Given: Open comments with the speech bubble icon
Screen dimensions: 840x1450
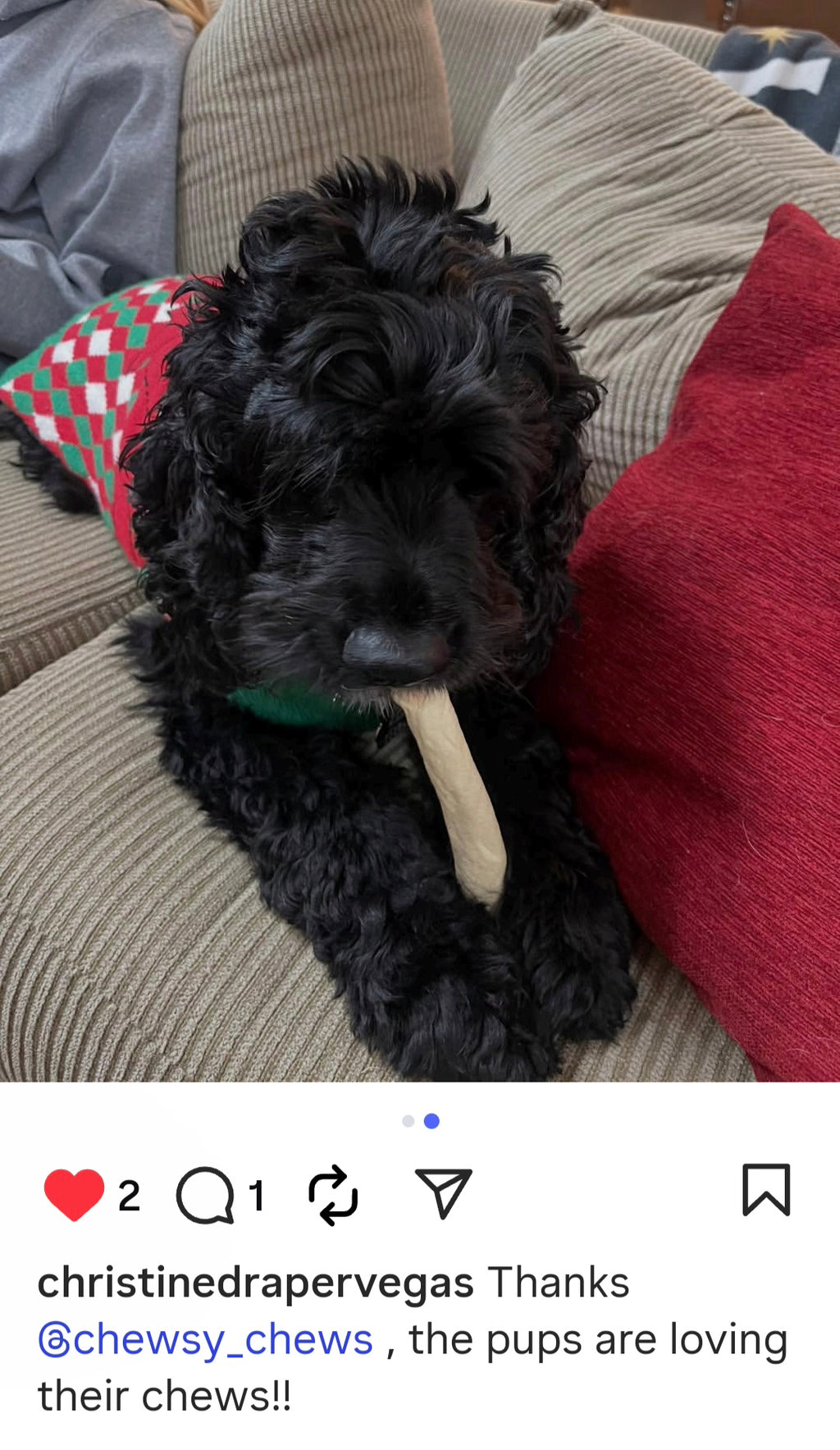Looking at the screenshot, I should (205, 1194).
